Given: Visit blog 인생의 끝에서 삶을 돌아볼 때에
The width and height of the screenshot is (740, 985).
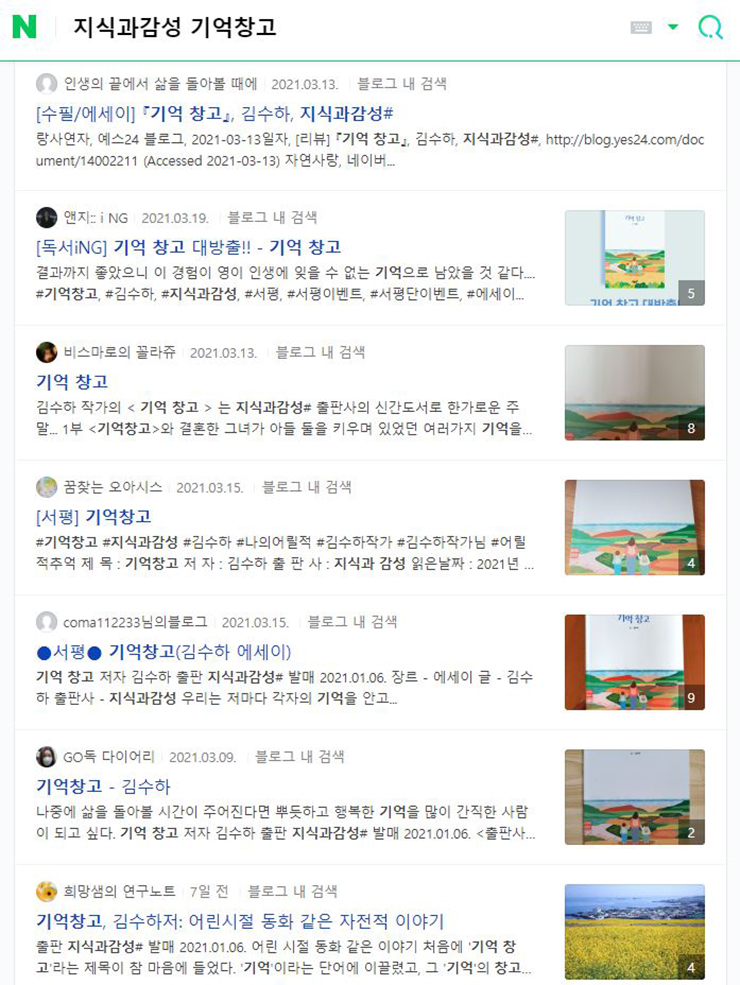Looking at the screenshot, I should point(160,84).
